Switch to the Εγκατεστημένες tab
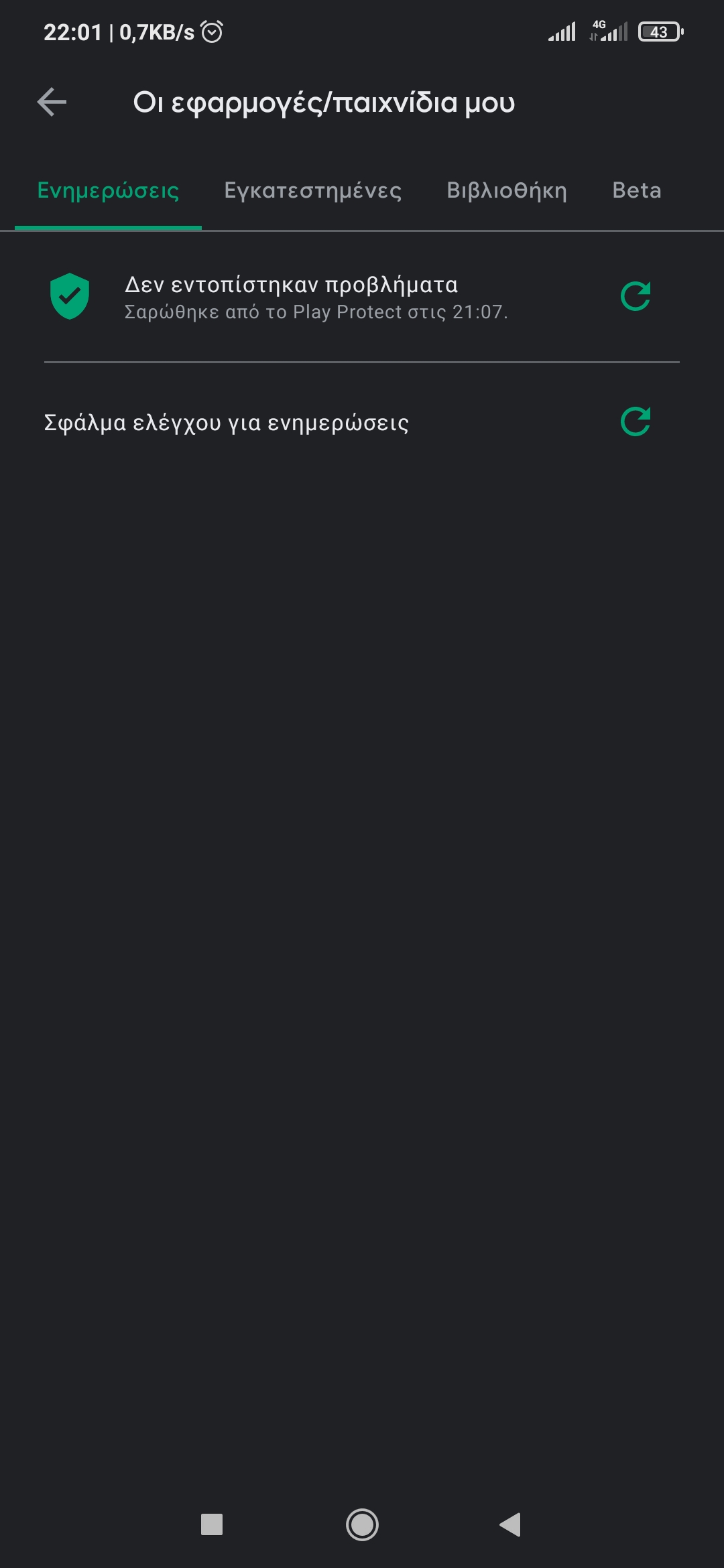This screenshot has width=724, height=1568. pyautogui.click(x=312, y=191)
